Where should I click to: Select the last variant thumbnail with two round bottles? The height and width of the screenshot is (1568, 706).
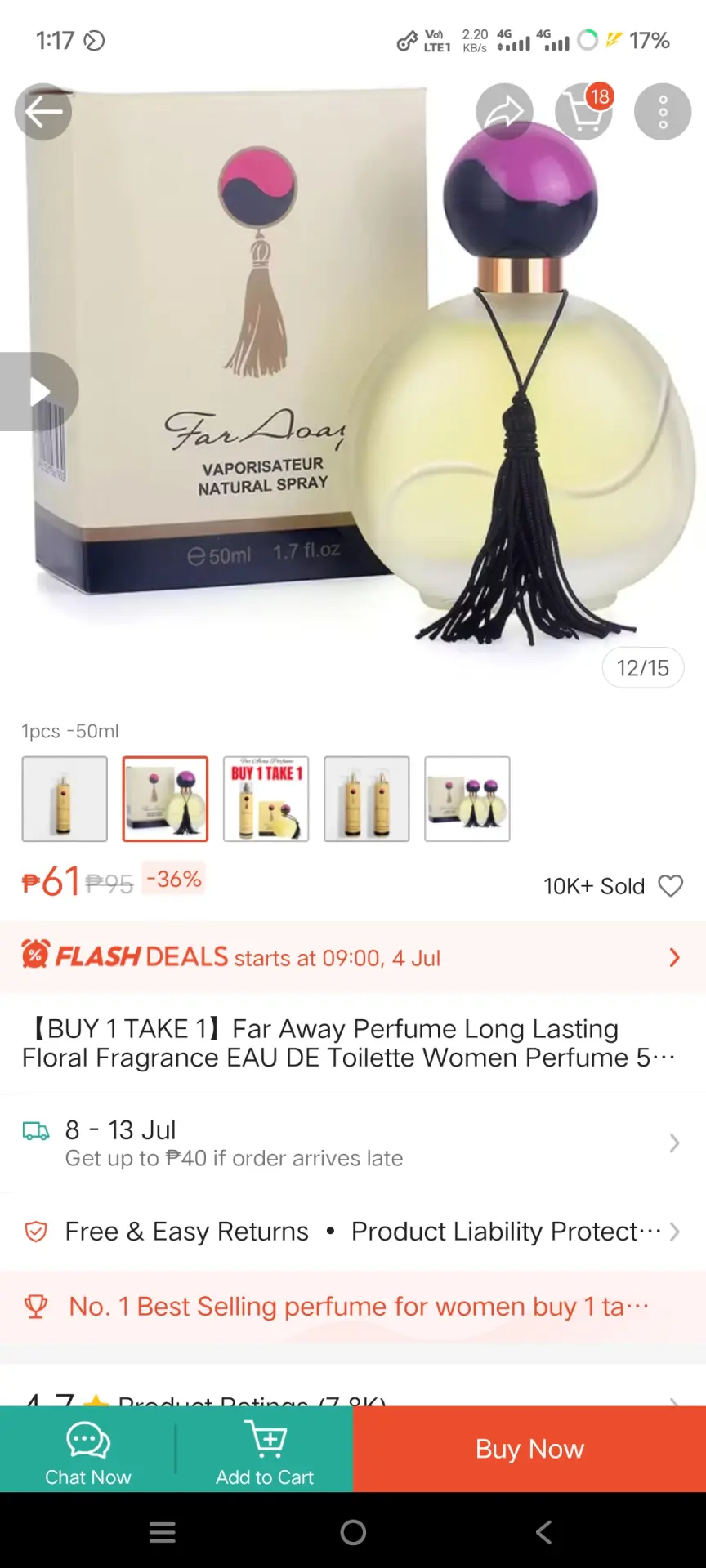[467, 799]
